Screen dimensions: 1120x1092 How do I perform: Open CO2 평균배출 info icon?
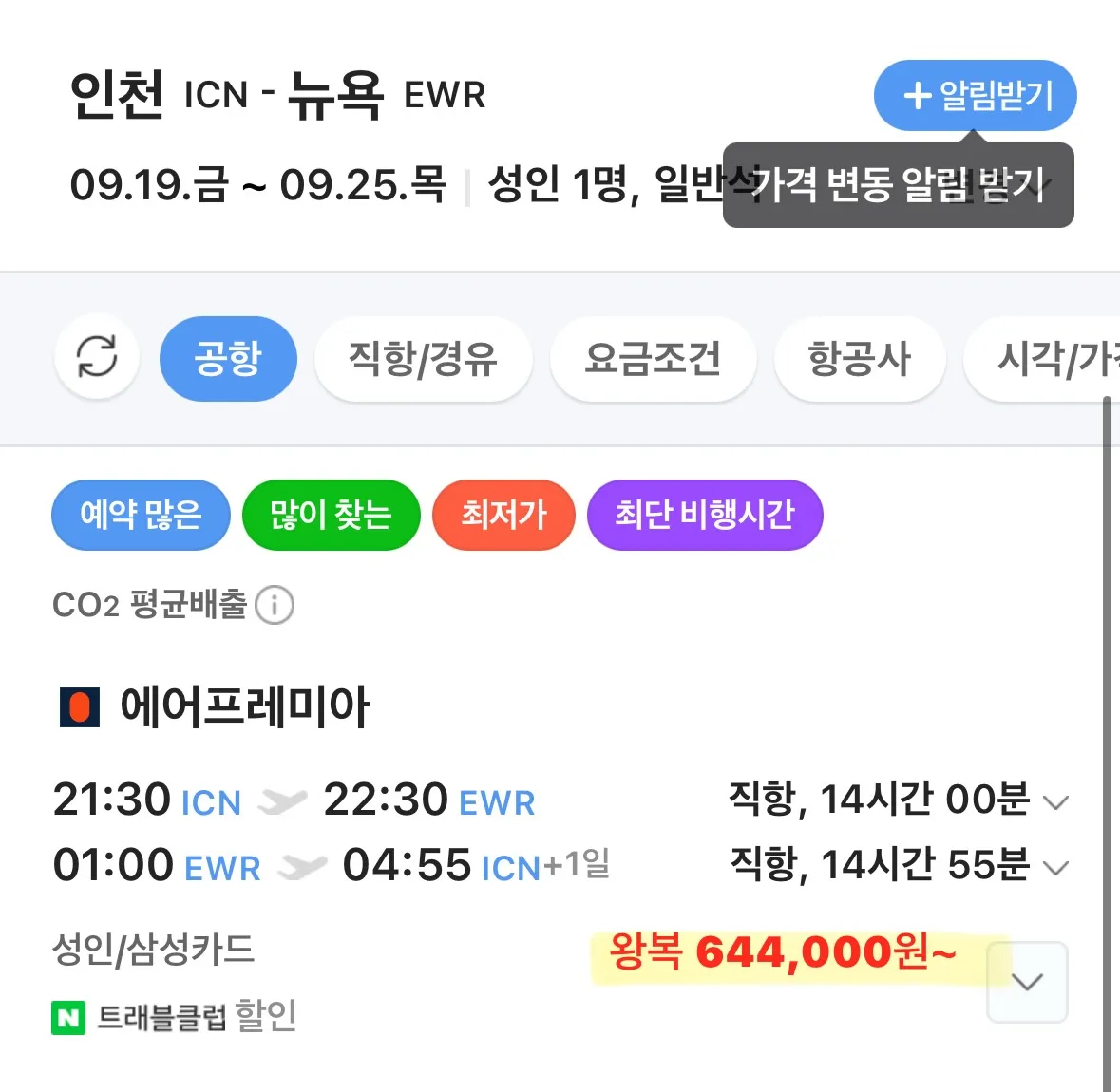[275, 605]
